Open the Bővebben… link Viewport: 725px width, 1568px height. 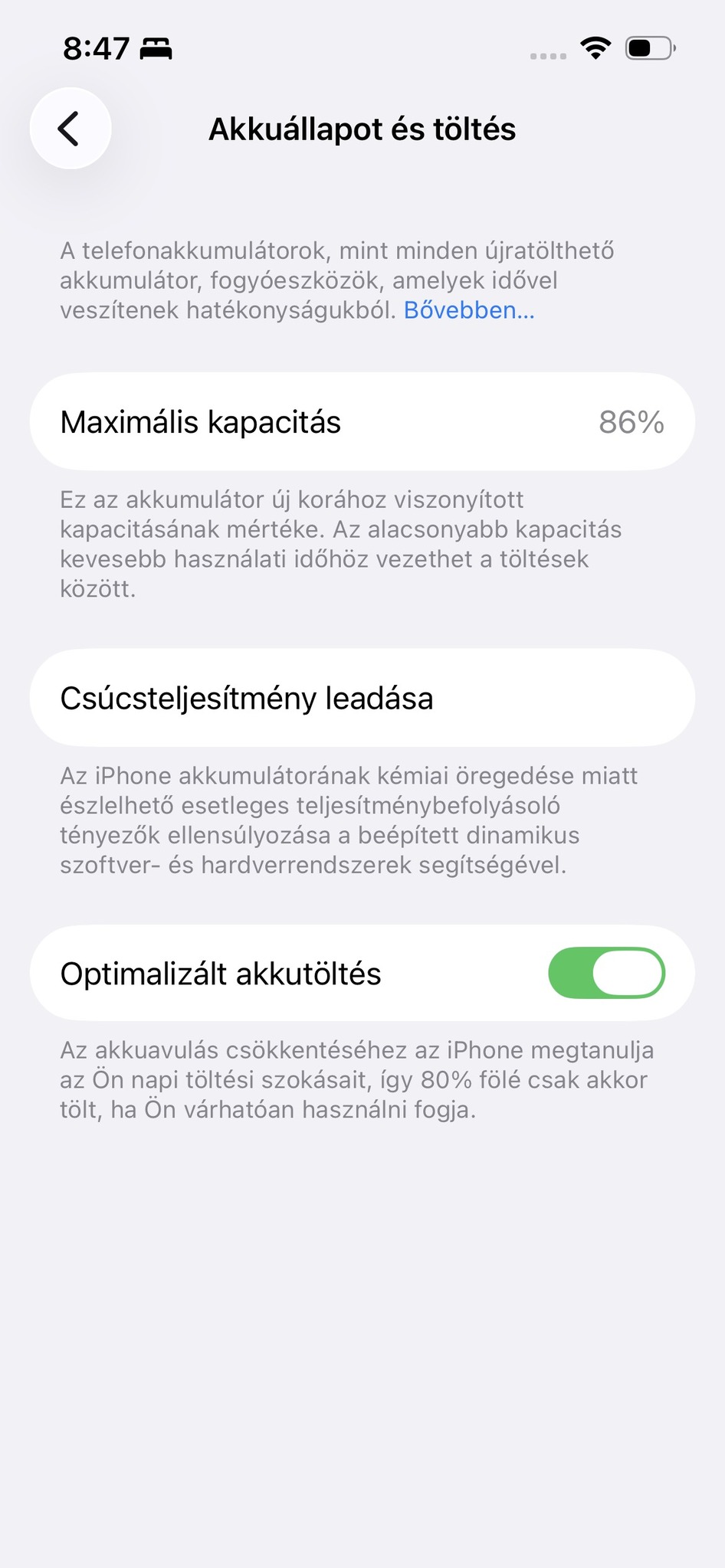pos(469,310)
